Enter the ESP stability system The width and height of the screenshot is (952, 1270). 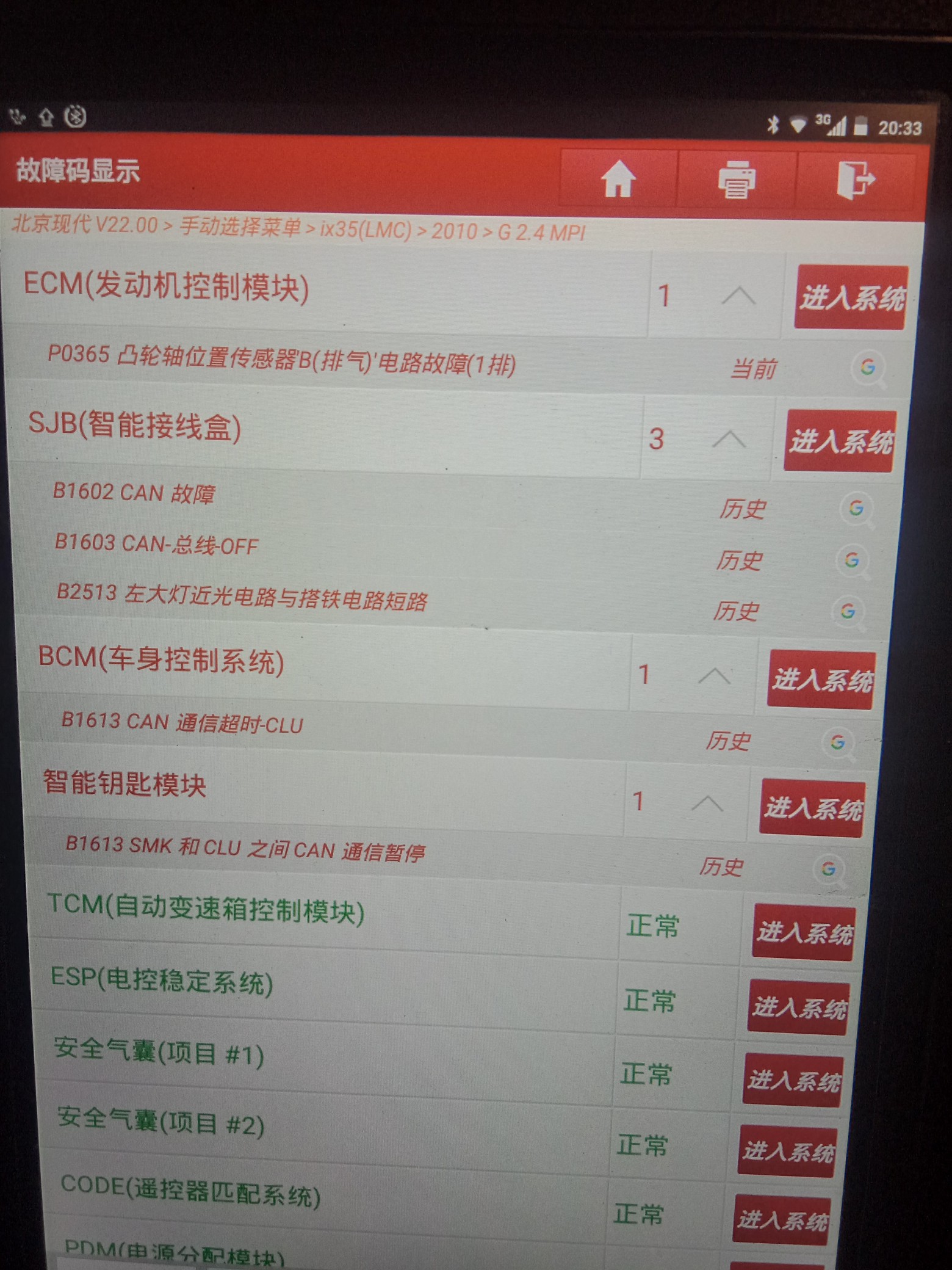pos(799,1007)
